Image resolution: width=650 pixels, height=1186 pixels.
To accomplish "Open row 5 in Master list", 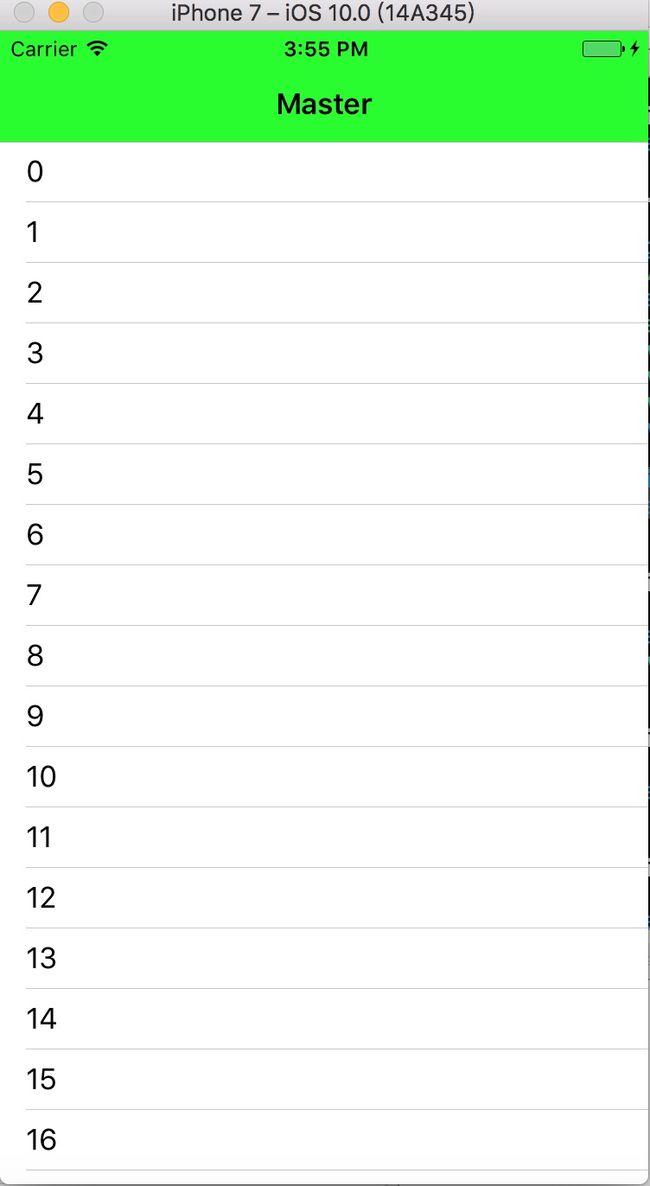I will click(324, 474).
